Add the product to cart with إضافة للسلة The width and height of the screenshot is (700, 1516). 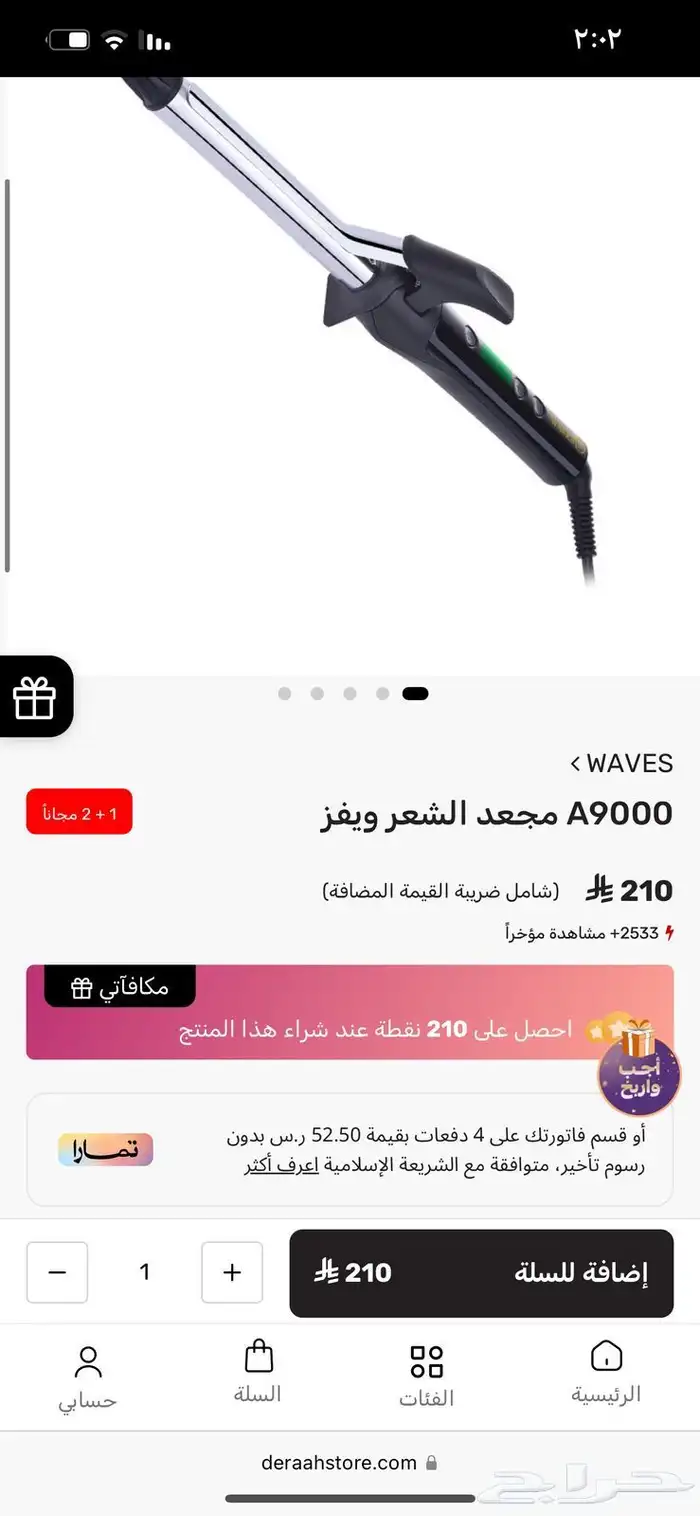[x=481, y=1273]
